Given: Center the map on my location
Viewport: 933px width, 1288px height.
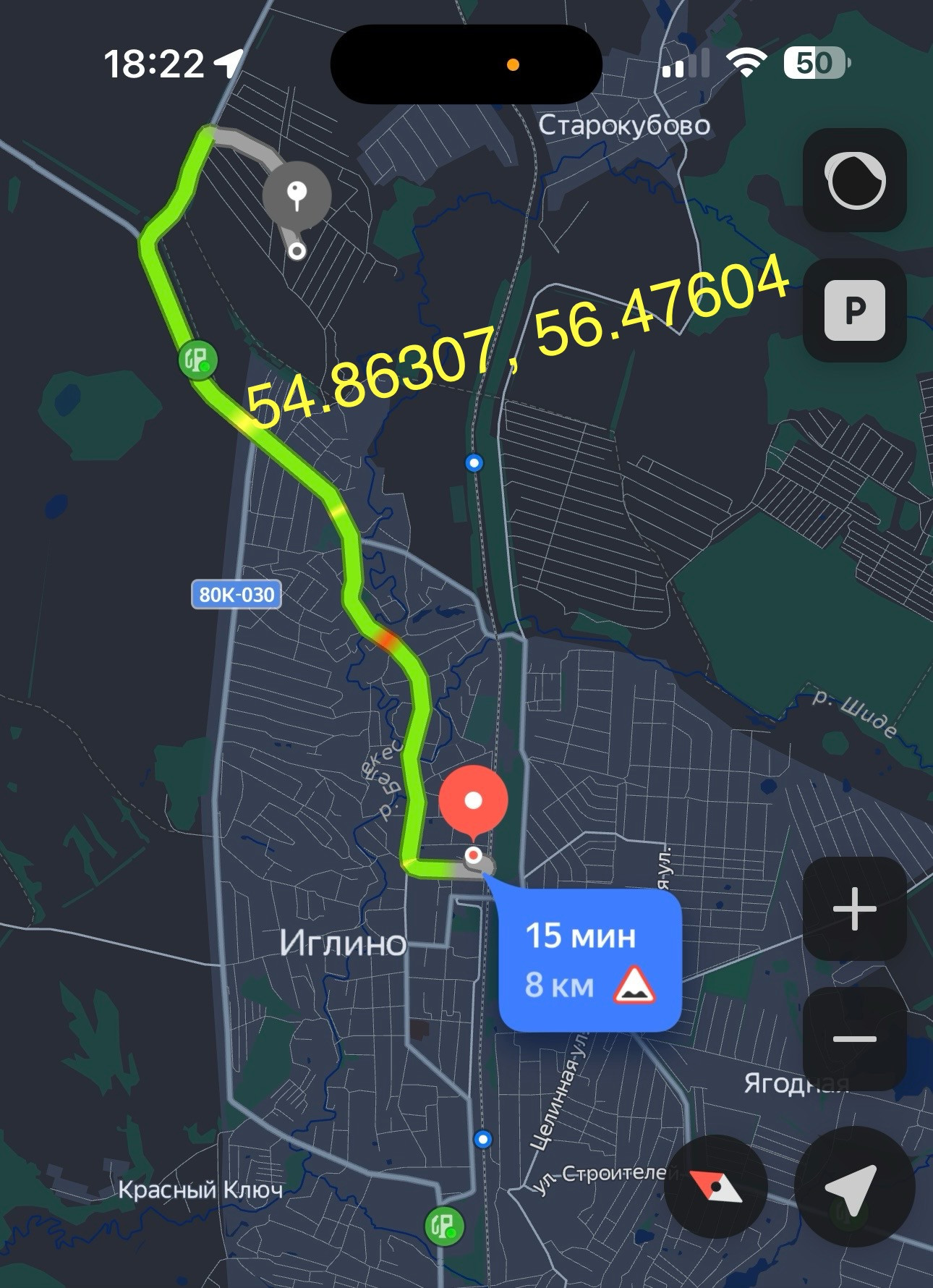Looking at the screenshot, I should [x=854, y=1186].
